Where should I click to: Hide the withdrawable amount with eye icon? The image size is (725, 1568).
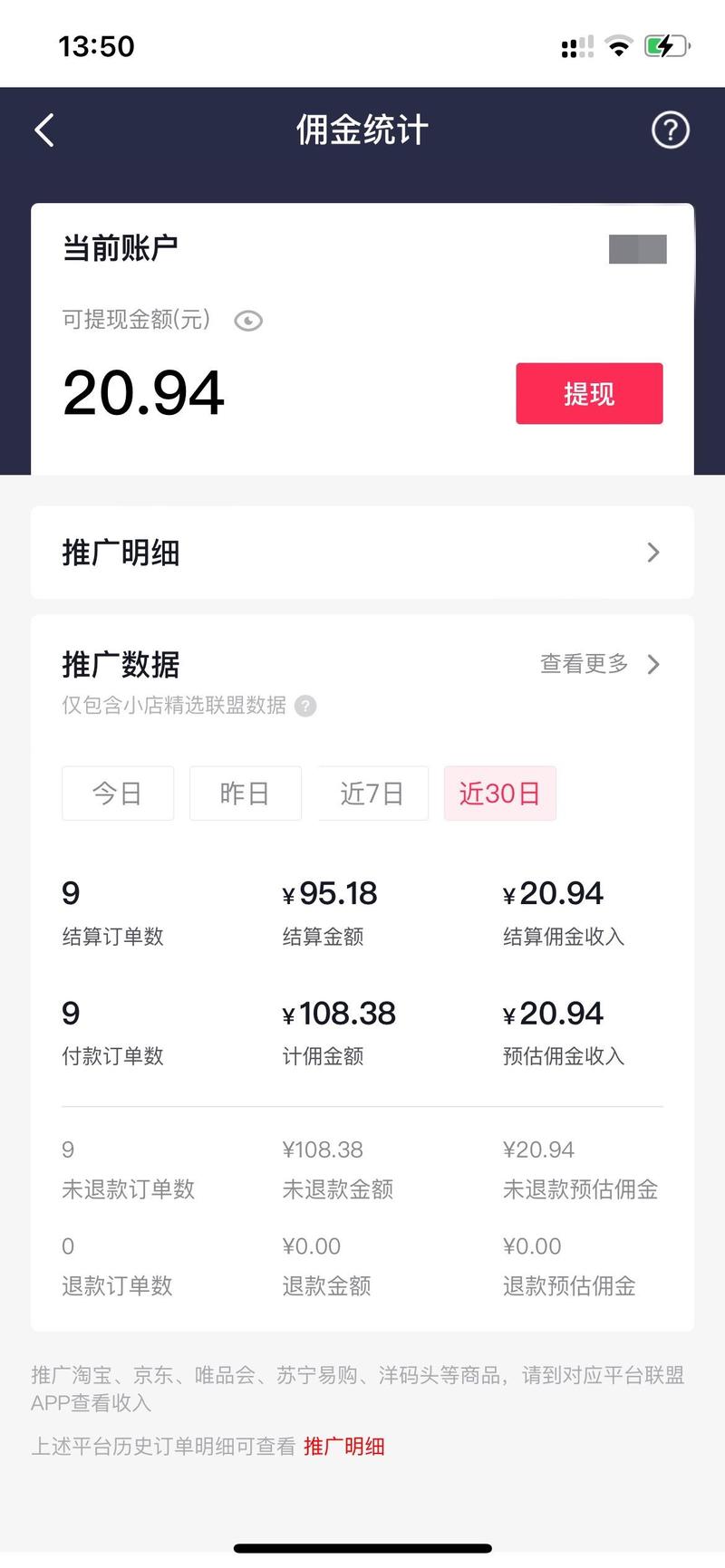(248, 321)
